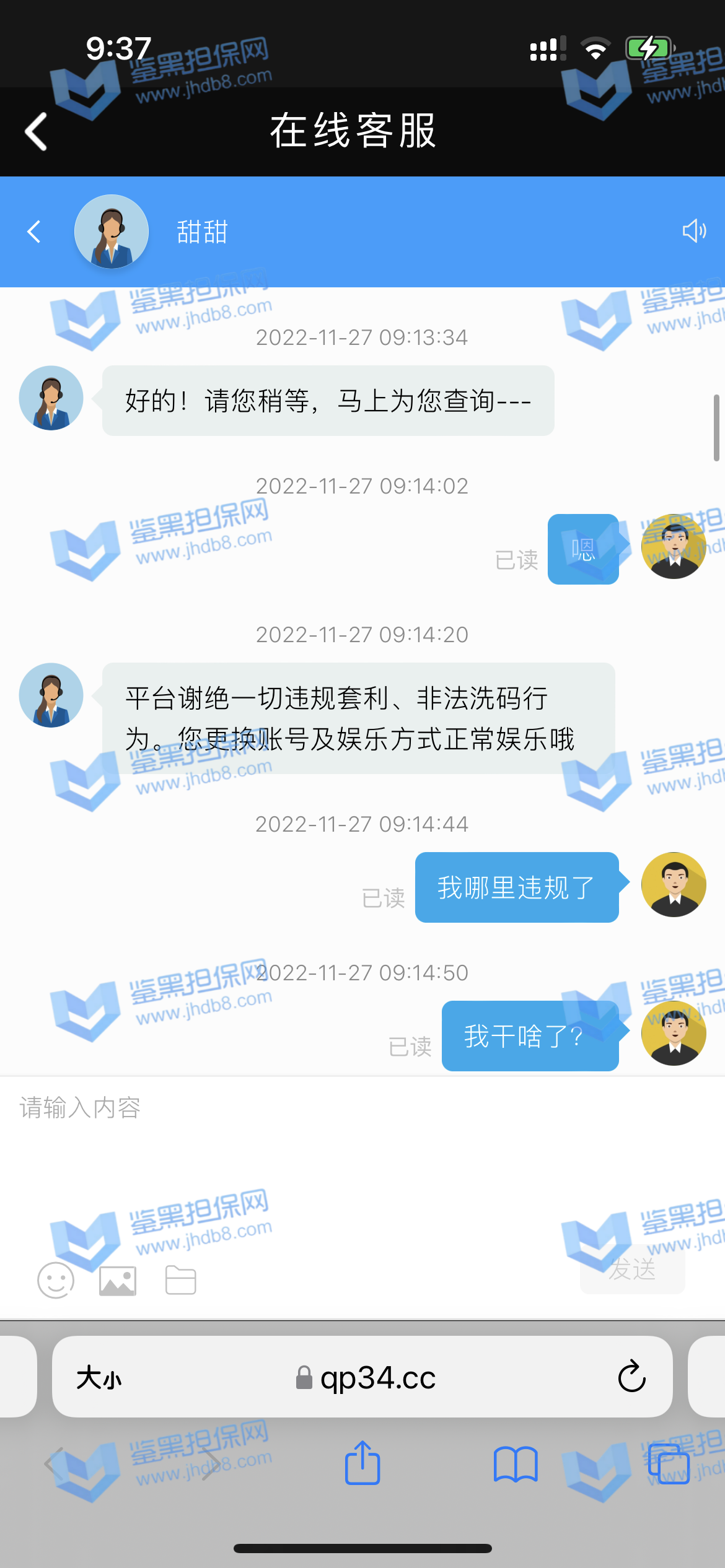Tap the back chevron beside 甜甜's avatar

point(34,232)
